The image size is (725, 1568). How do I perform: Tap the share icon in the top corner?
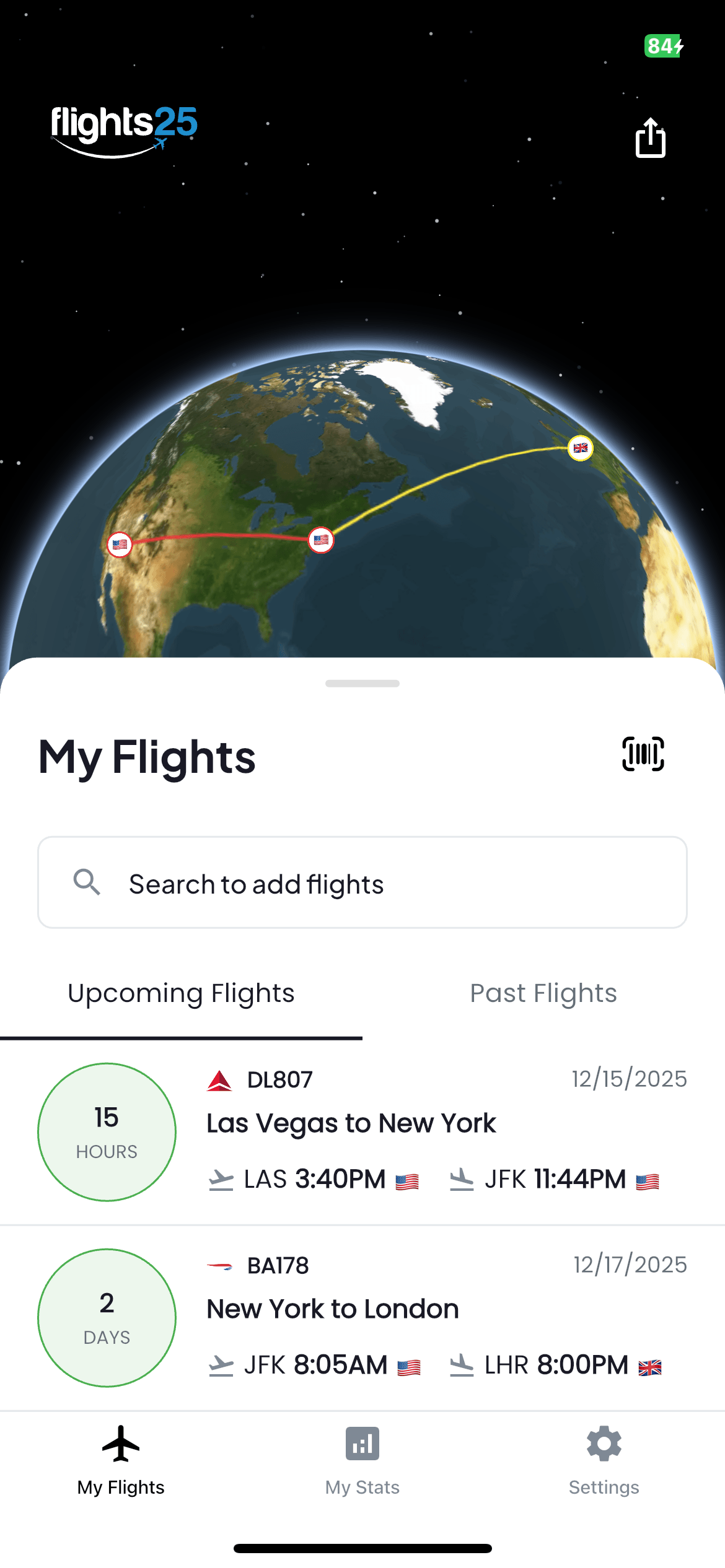650,137
